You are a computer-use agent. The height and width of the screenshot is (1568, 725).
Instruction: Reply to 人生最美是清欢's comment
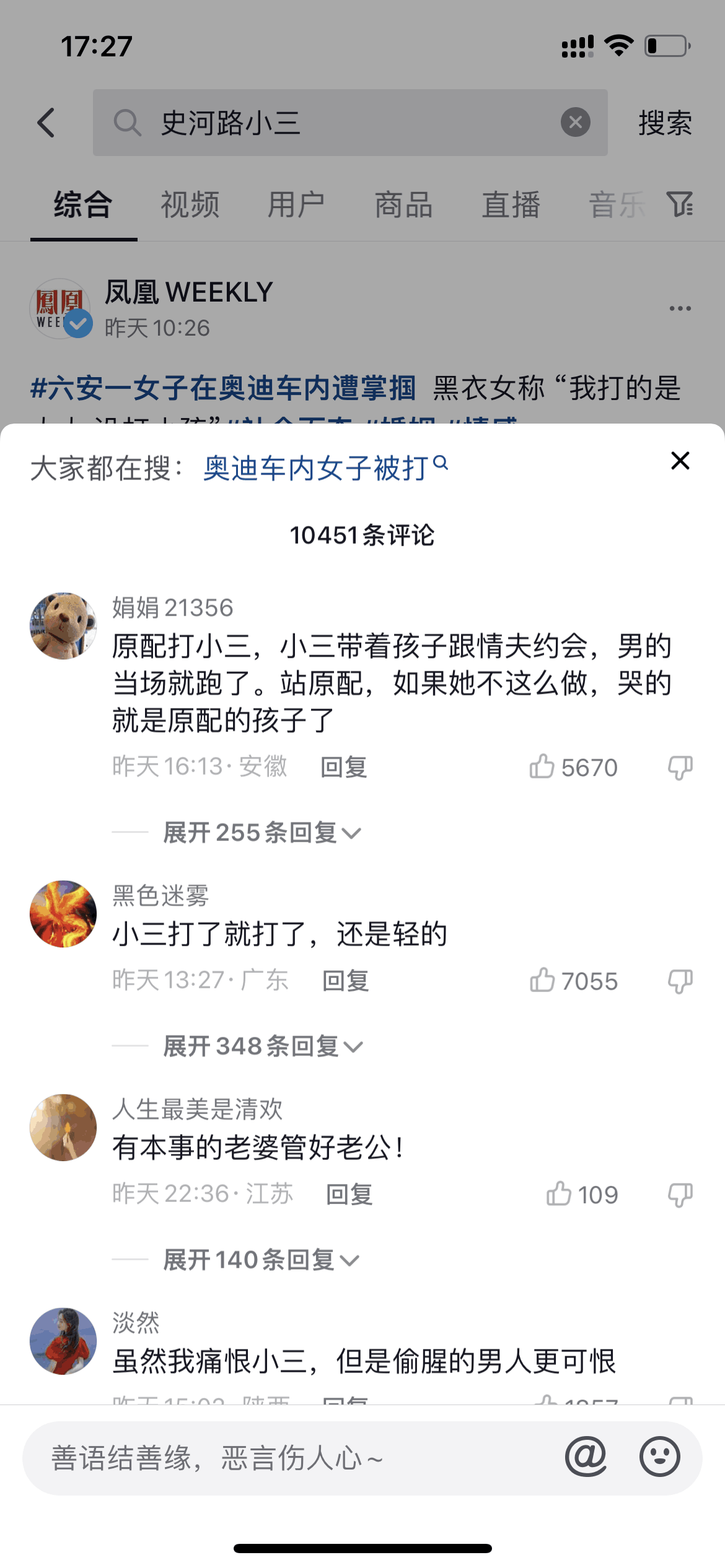pos(349,1195)
